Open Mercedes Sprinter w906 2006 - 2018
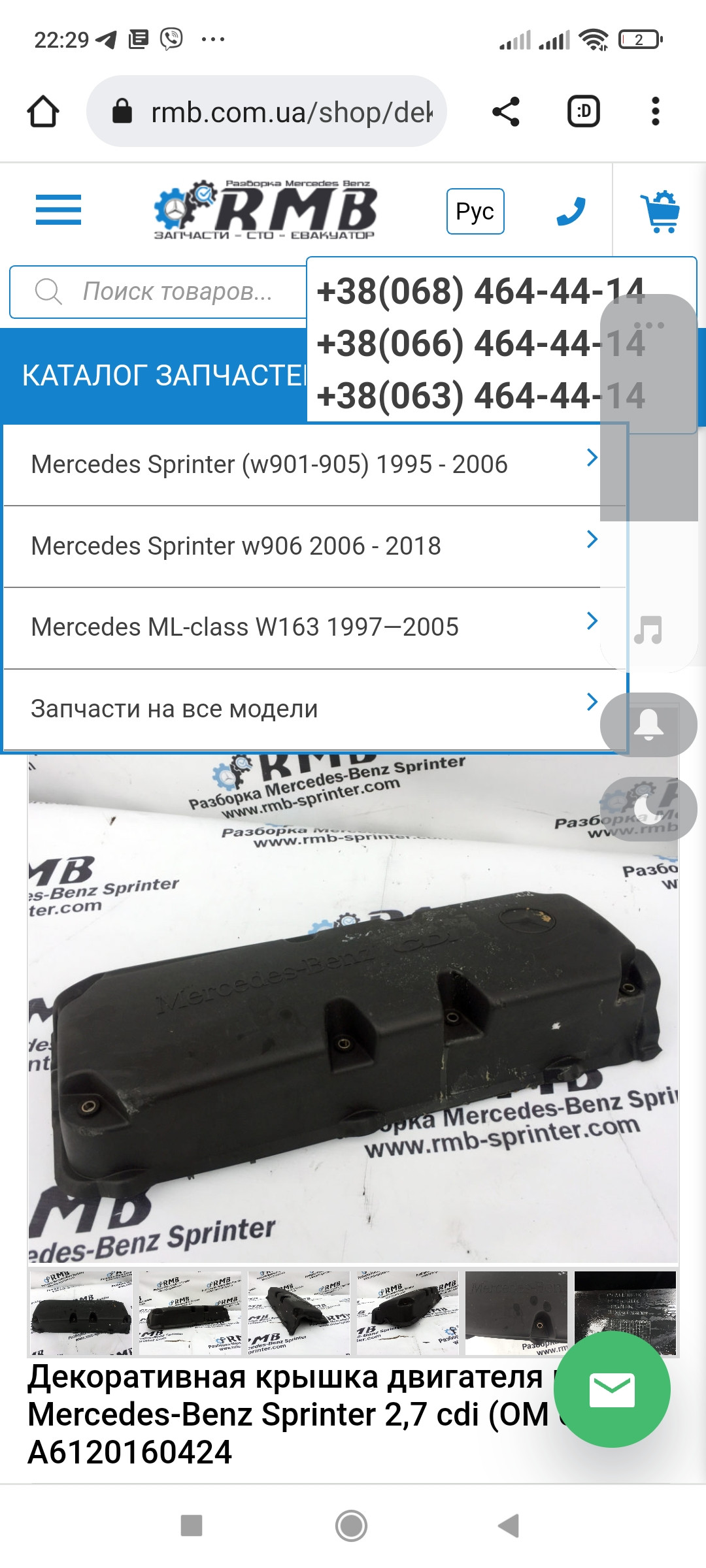 (301, 546)
